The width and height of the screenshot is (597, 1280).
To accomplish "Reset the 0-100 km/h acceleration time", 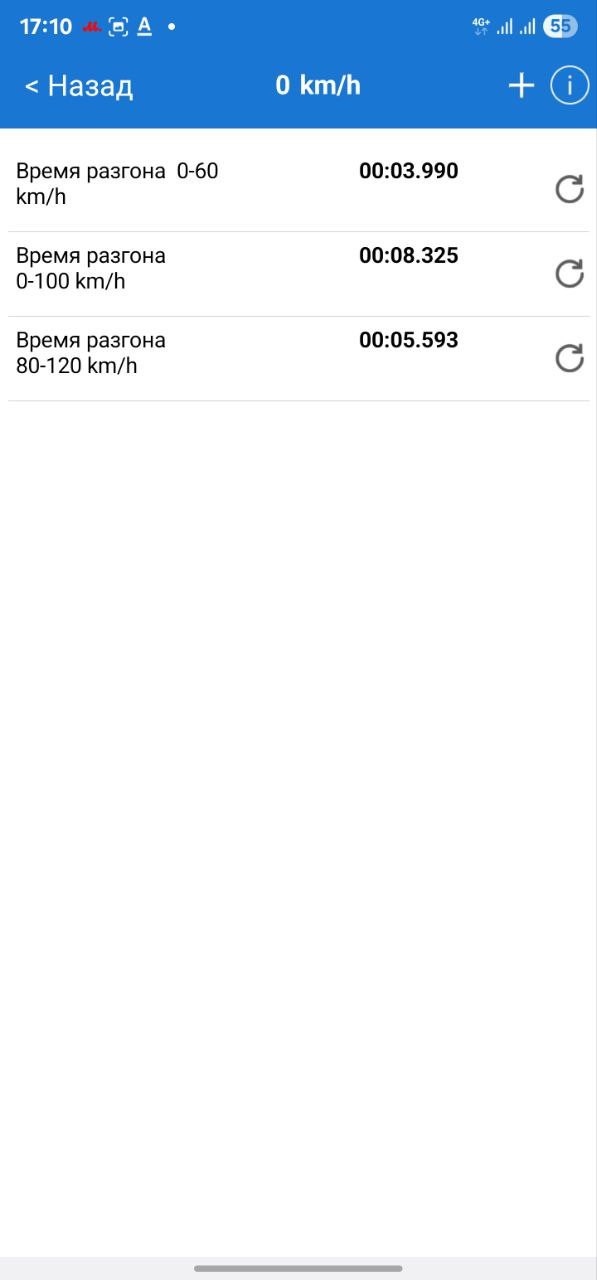I will point(570,273).
